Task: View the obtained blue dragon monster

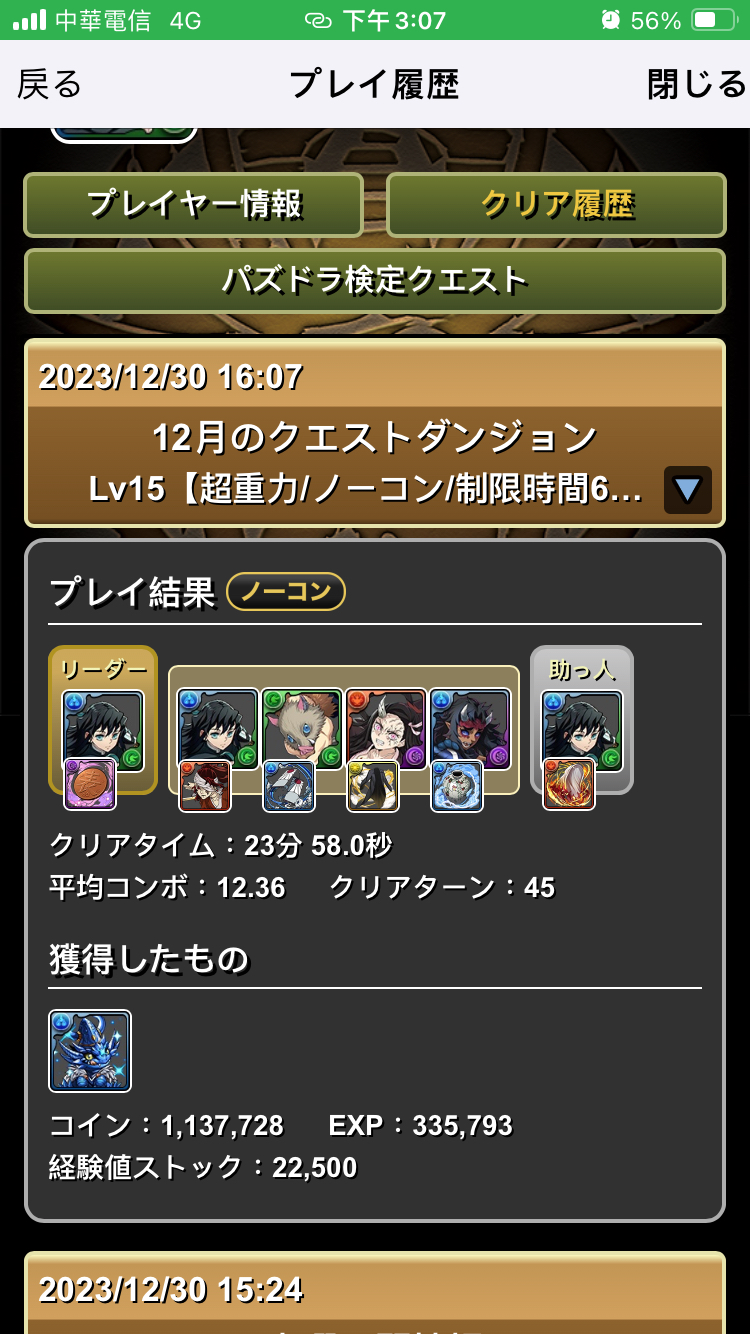Action: click(x=90, y=1050)
